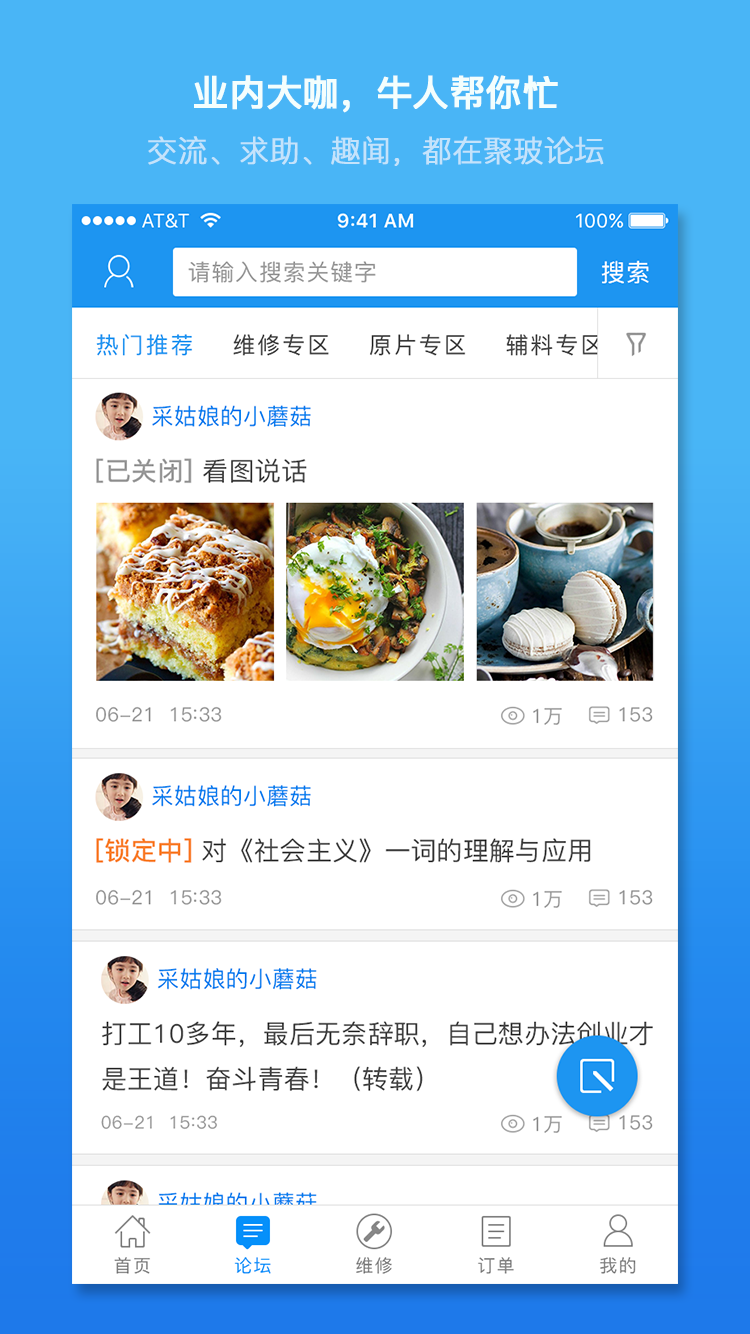Tap the floating compose post button
This screenshot has height=1334, width=750.
click(x=597, y=1075)
